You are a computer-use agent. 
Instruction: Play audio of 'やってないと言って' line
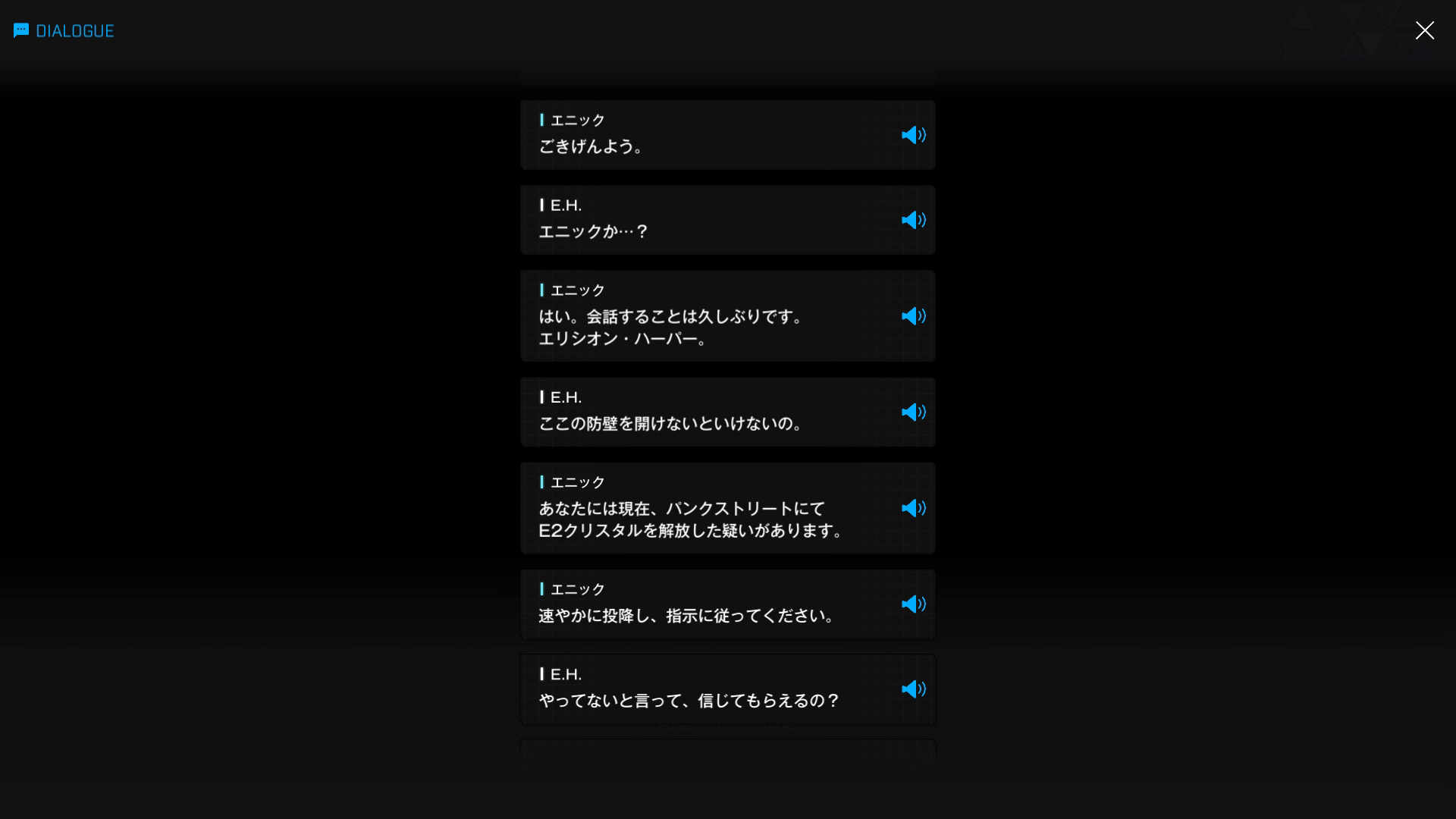pos(913,689)
